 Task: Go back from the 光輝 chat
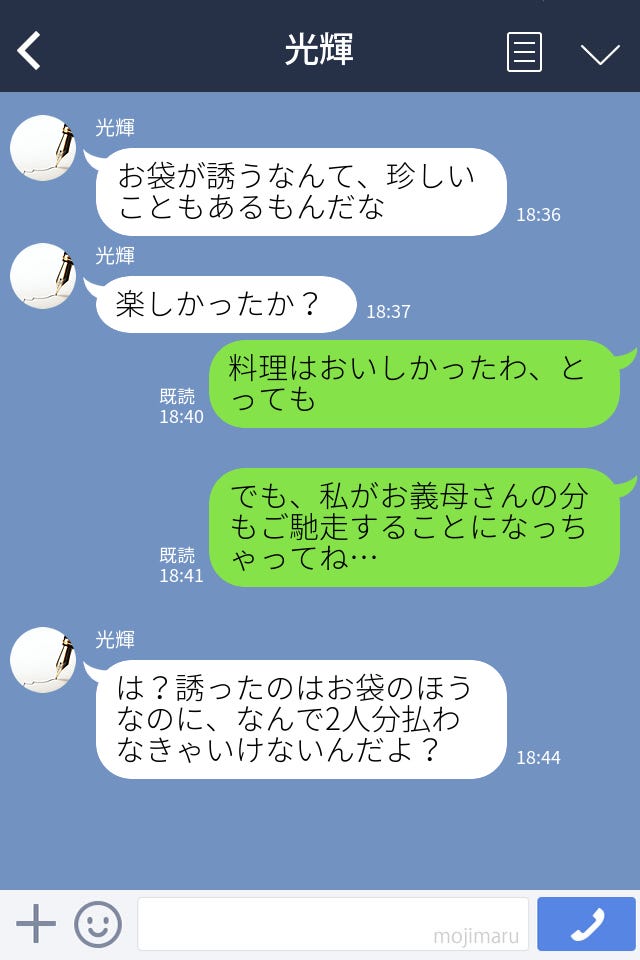(x=30, y=51)
